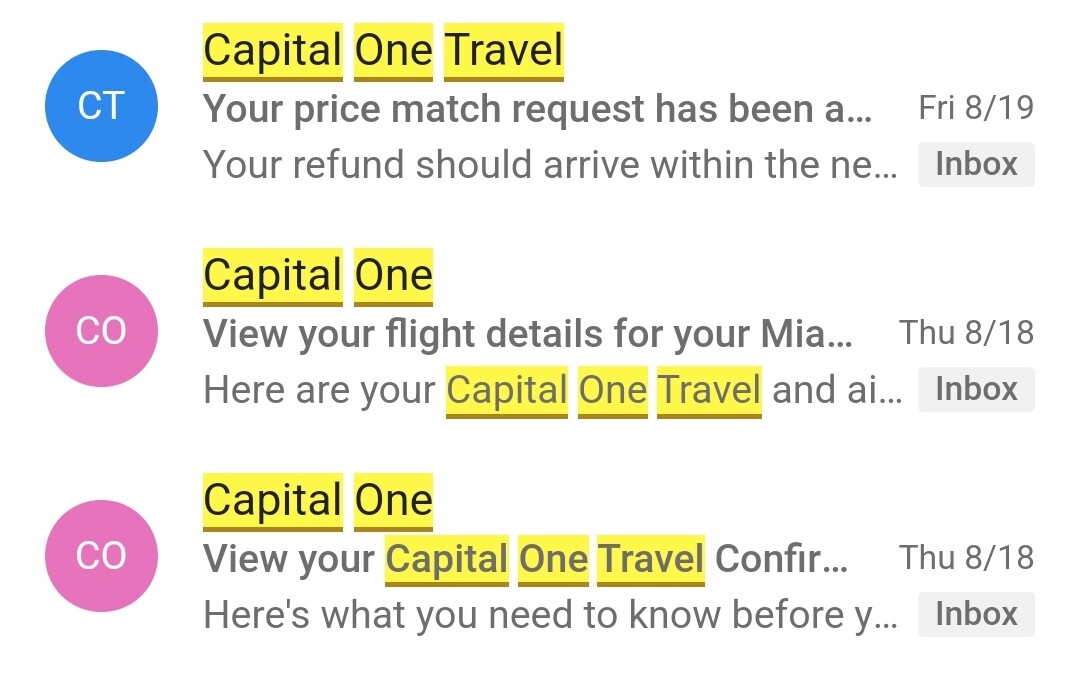Select email via the blue CT avatar
Image resolution: width=1080 pixels, height=677 pixels.
click(x=101, y=106)
